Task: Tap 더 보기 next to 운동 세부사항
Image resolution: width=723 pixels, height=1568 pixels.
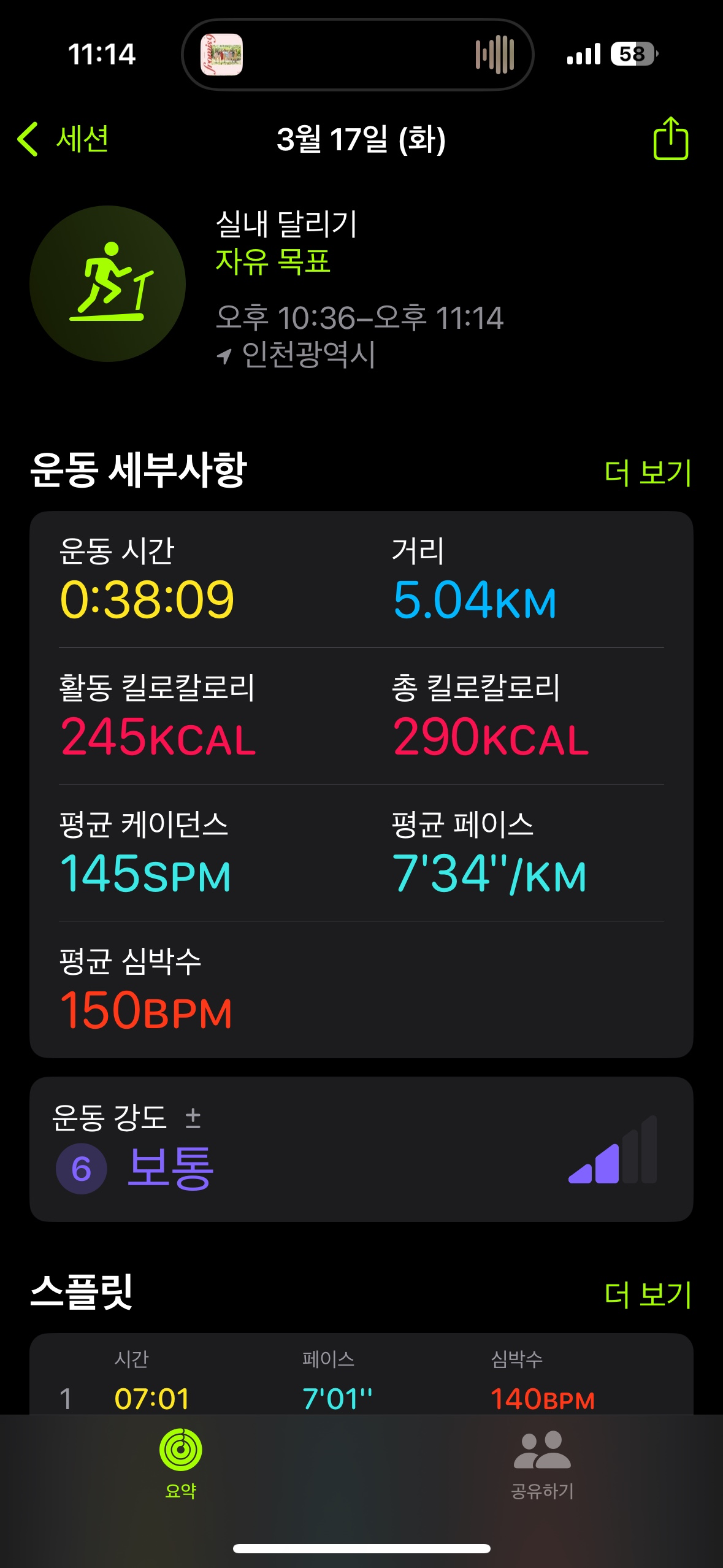Action: coord(648,473)
